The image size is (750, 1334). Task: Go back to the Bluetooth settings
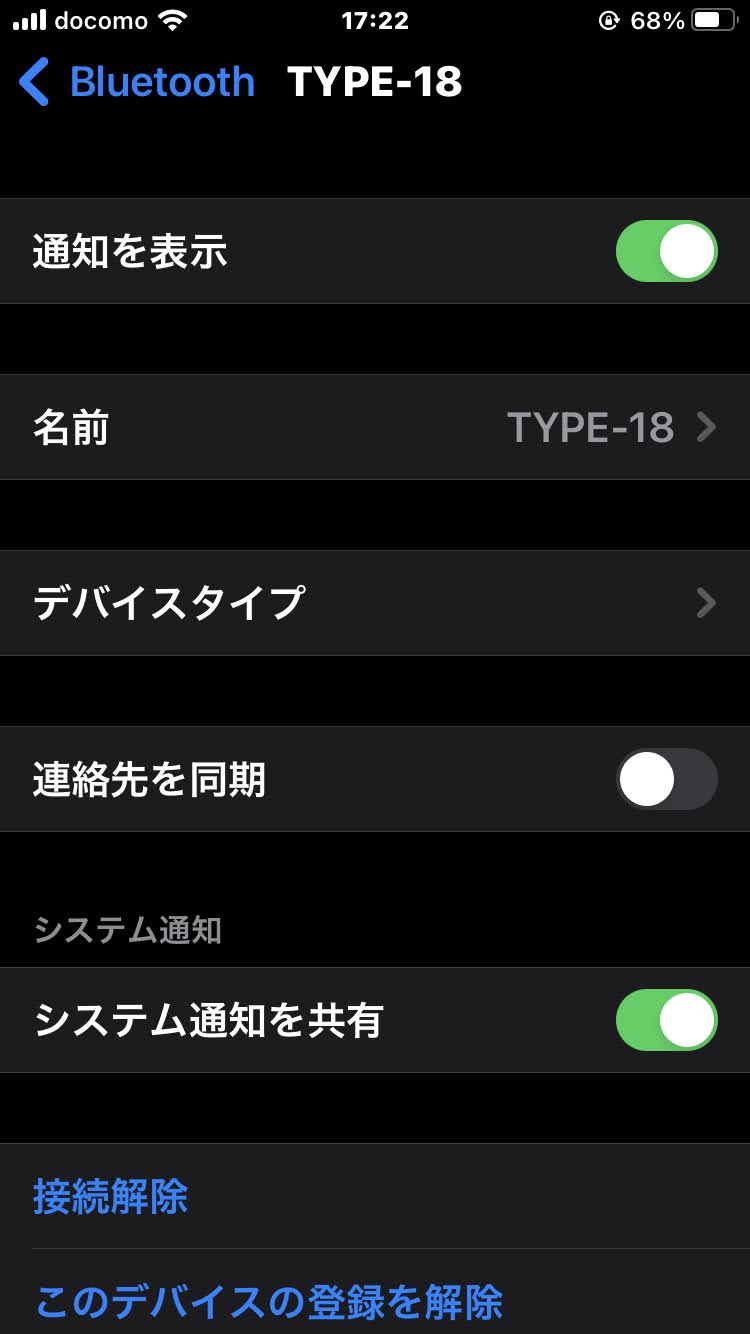click(137, 81)
